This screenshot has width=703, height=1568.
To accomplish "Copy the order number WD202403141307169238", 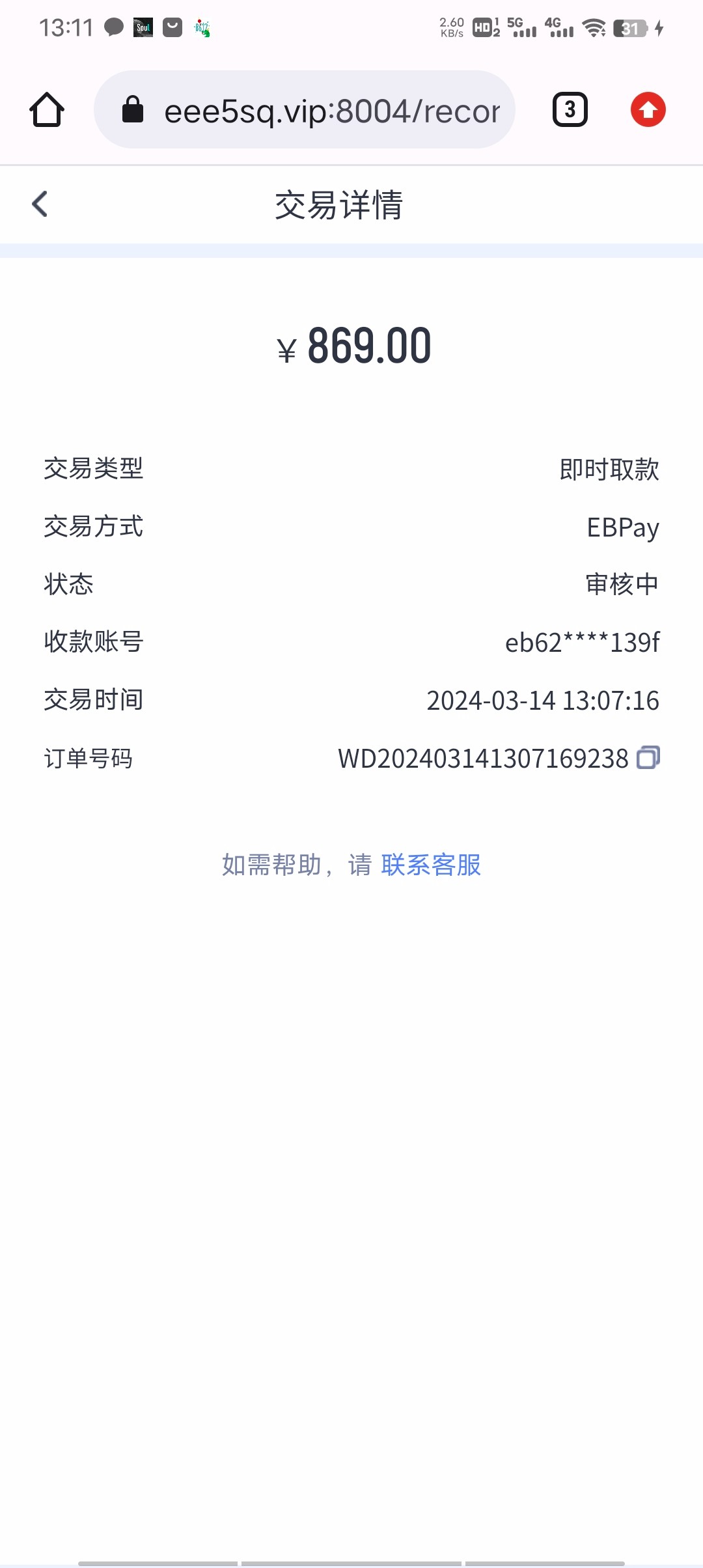I will (x=648, y=757).
